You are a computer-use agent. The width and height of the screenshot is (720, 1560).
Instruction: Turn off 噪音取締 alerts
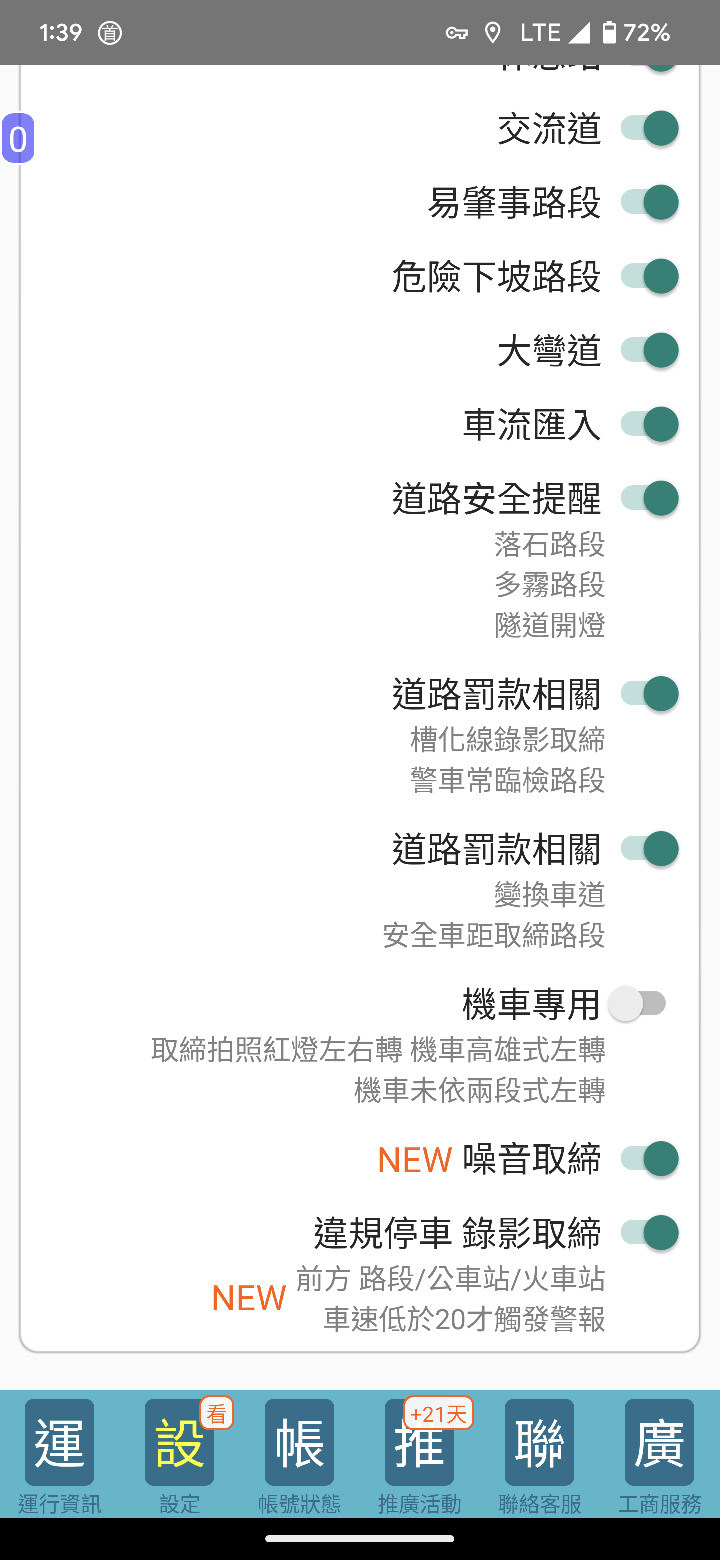click(650, 1159)
